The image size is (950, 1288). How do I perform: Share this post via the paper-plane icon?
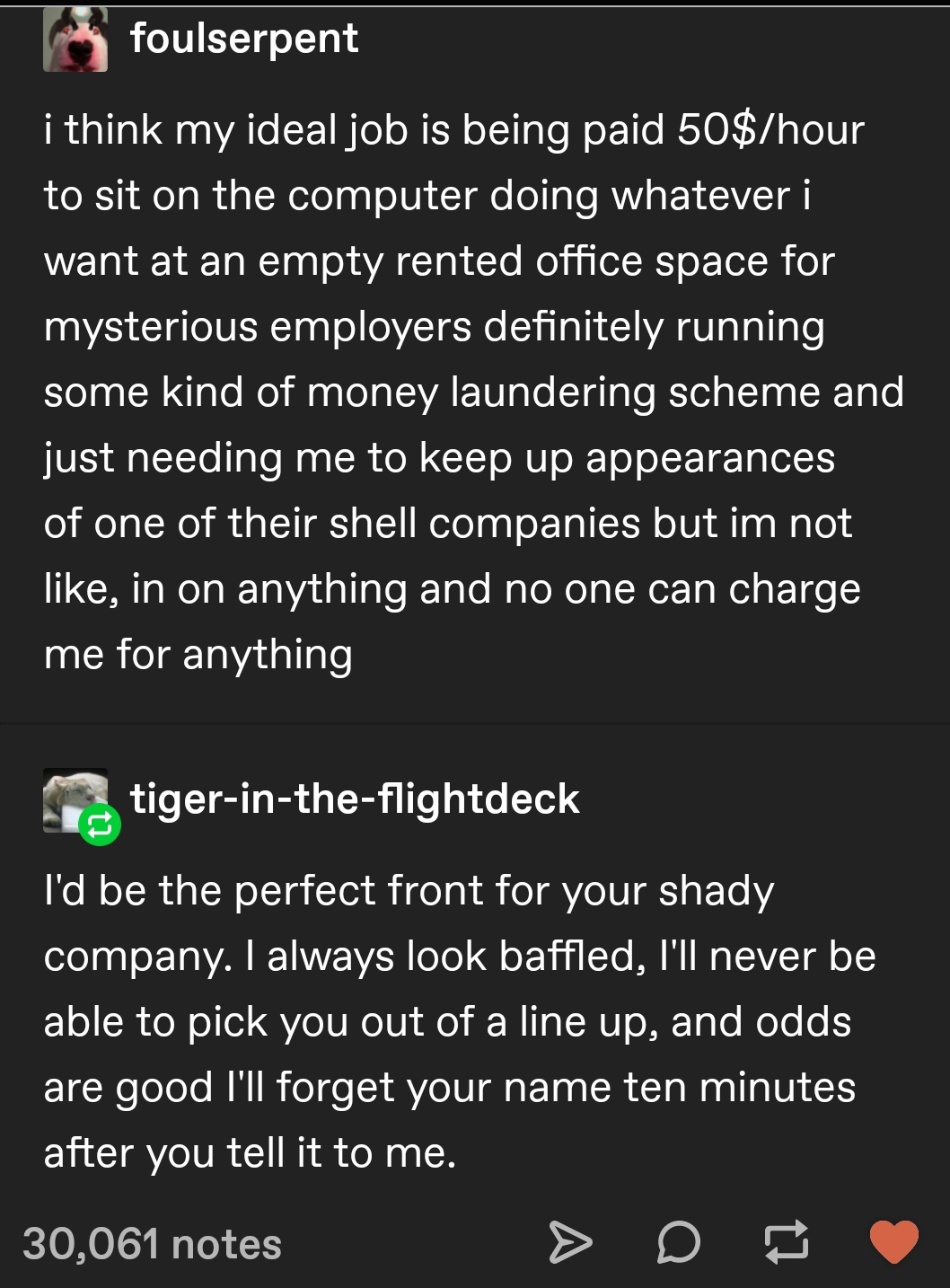tap(570, 1243)
